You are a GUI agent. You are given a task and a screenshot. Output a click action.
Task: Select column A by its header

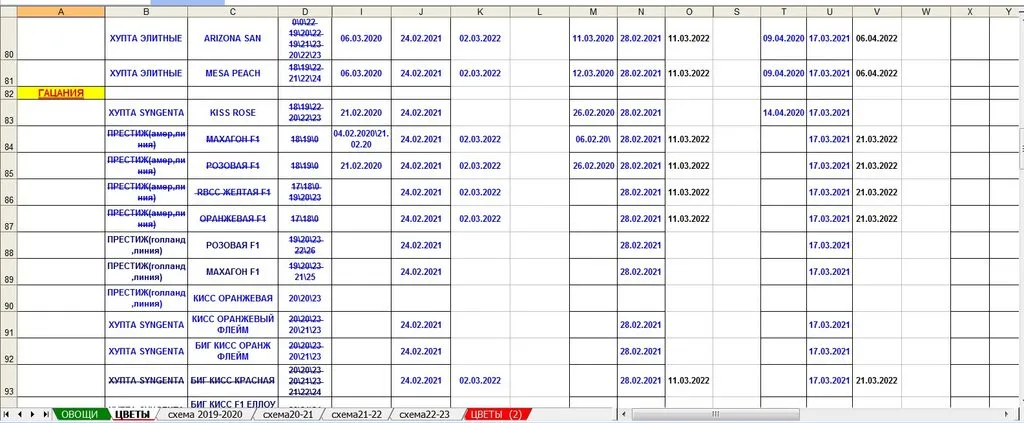pos(62,11)
